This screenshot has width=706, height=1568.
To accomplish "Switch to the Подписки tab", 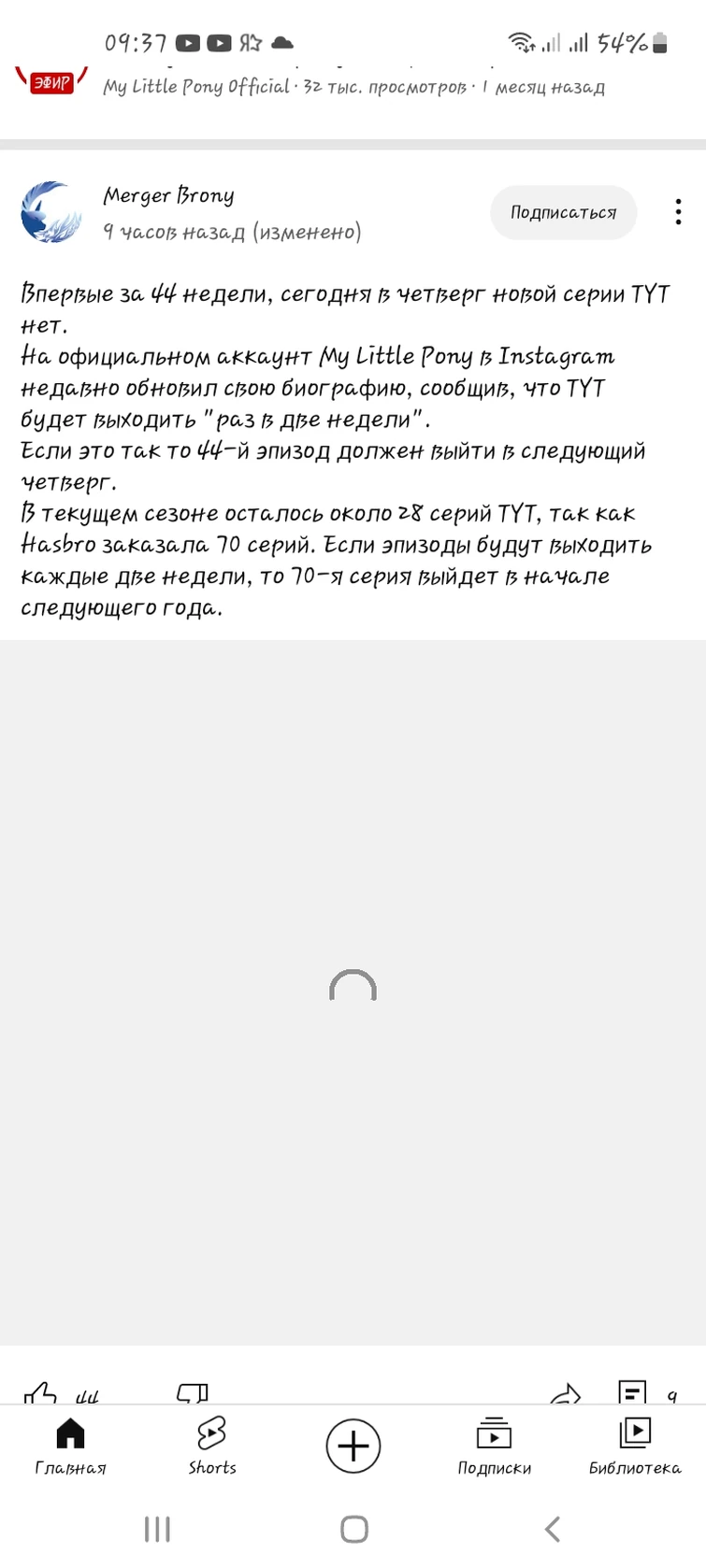I will pos(494,1445).
